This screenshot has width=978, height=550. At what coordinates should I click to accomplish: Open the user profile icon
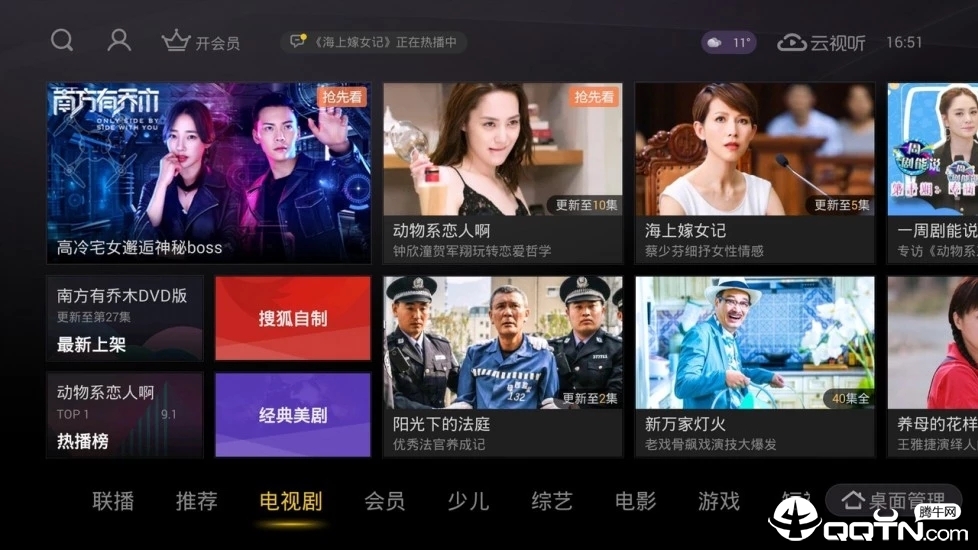click(x=119, y=41)
